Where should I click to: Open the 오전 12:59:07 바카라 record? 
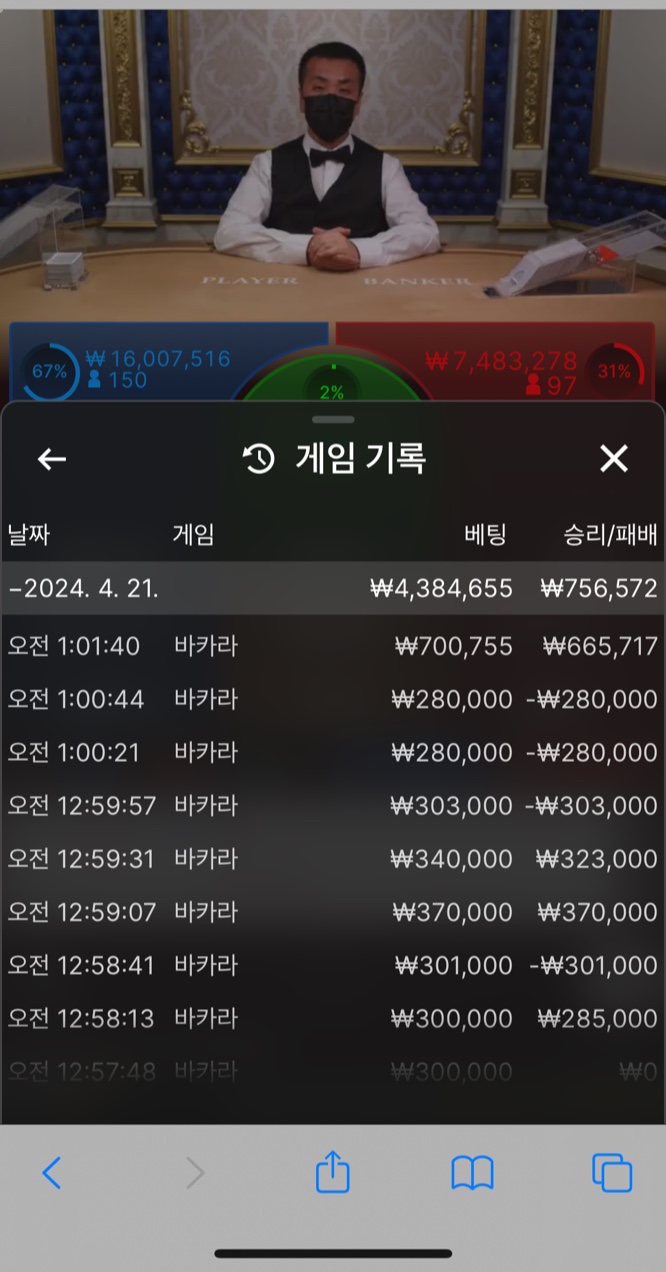(x=333, y=912)
